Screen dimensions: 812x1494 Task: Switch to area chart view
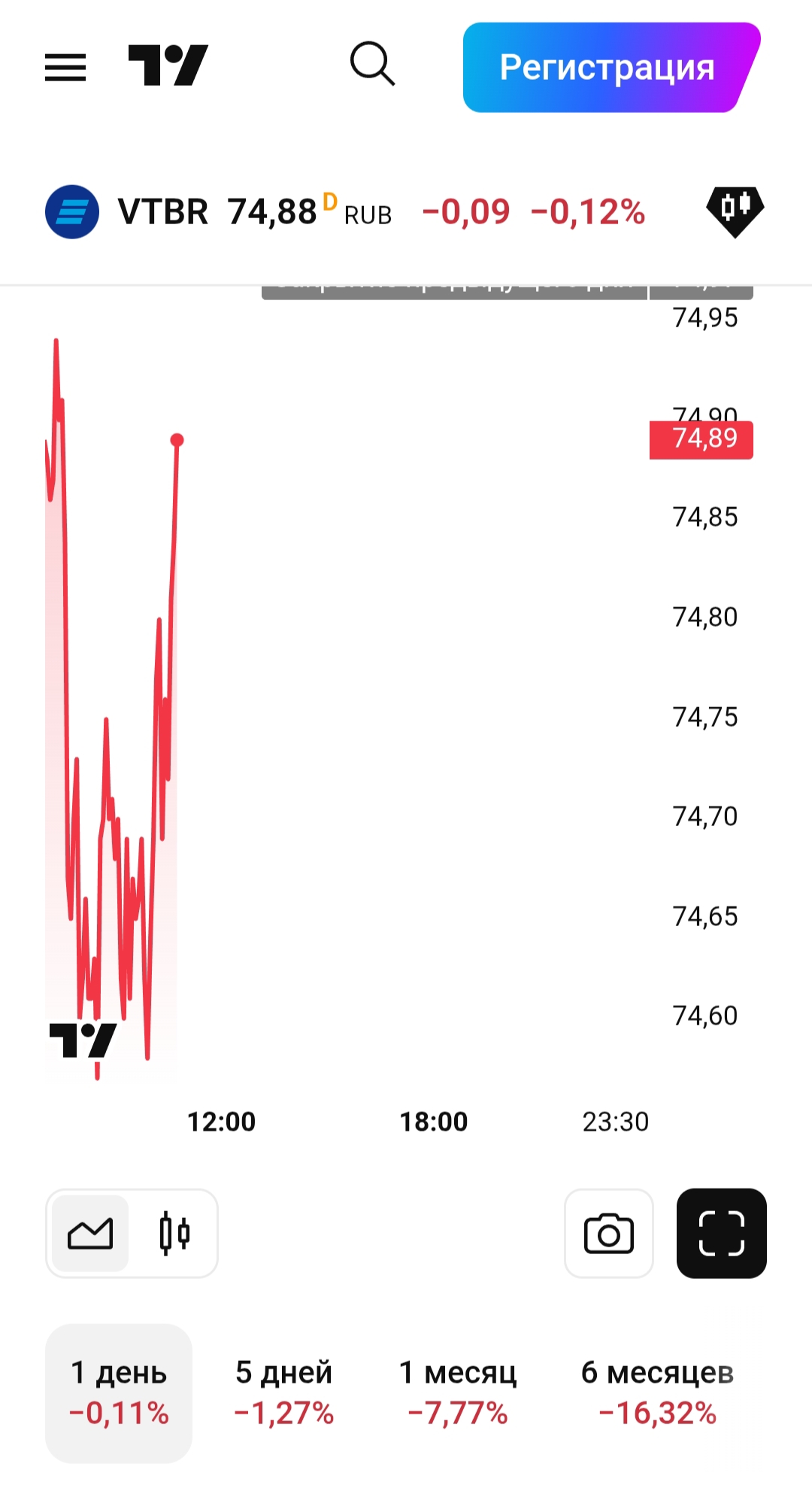pos(90,1234)
